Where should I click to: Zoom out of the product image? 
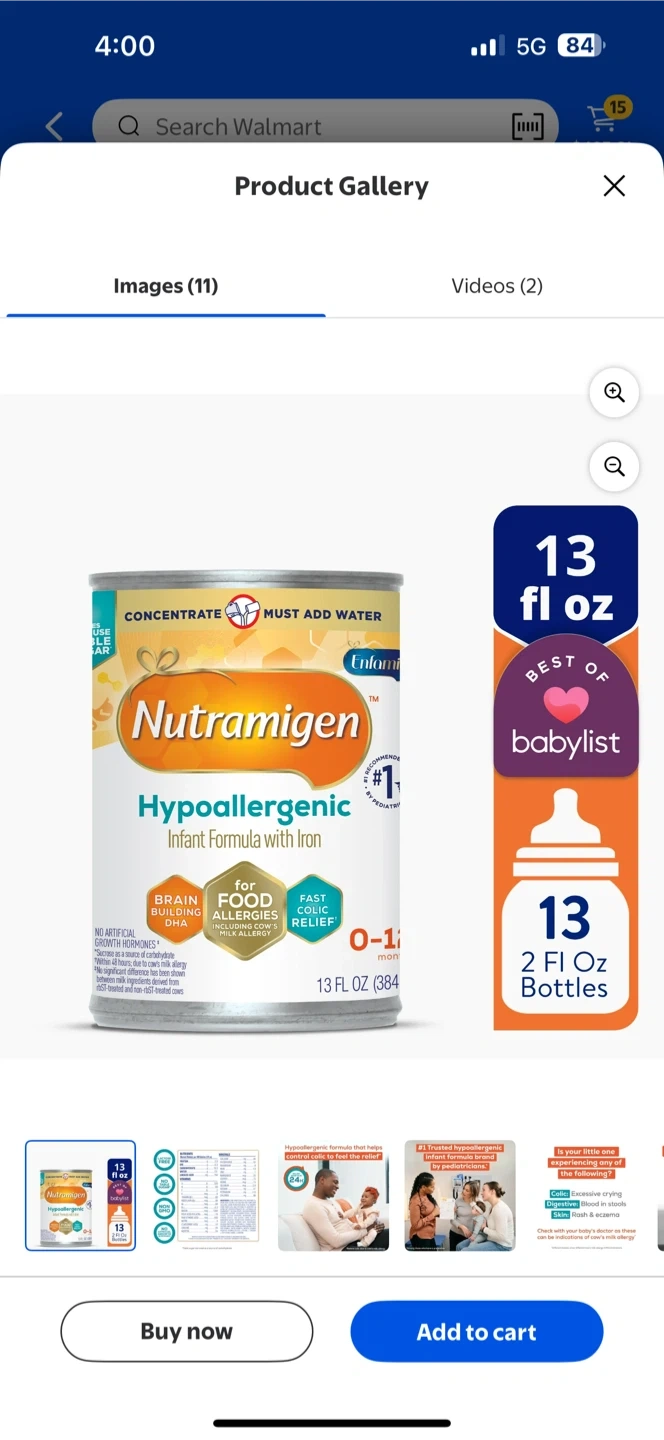click(x=614, y=466)
